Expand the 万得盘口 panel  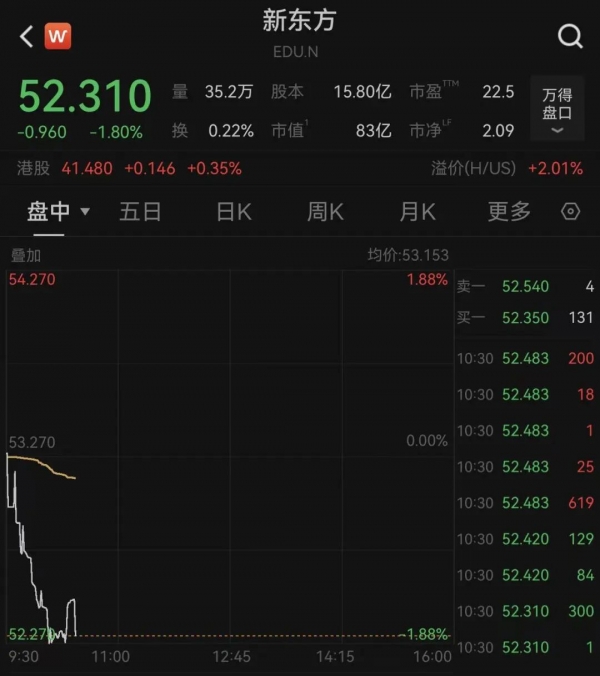(557, 110)
